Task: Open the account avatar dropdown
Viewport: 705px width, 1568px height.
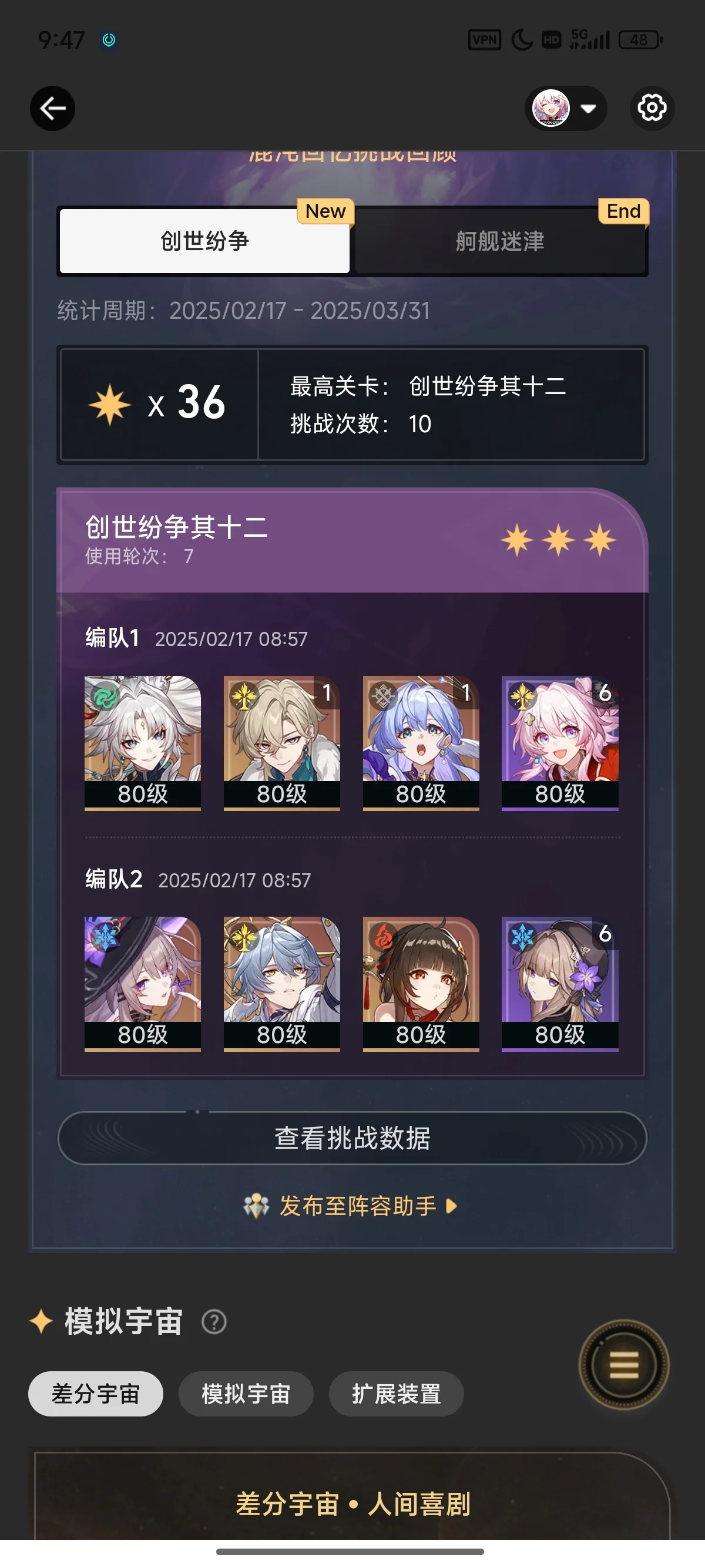Action: [x=566, y=109]
